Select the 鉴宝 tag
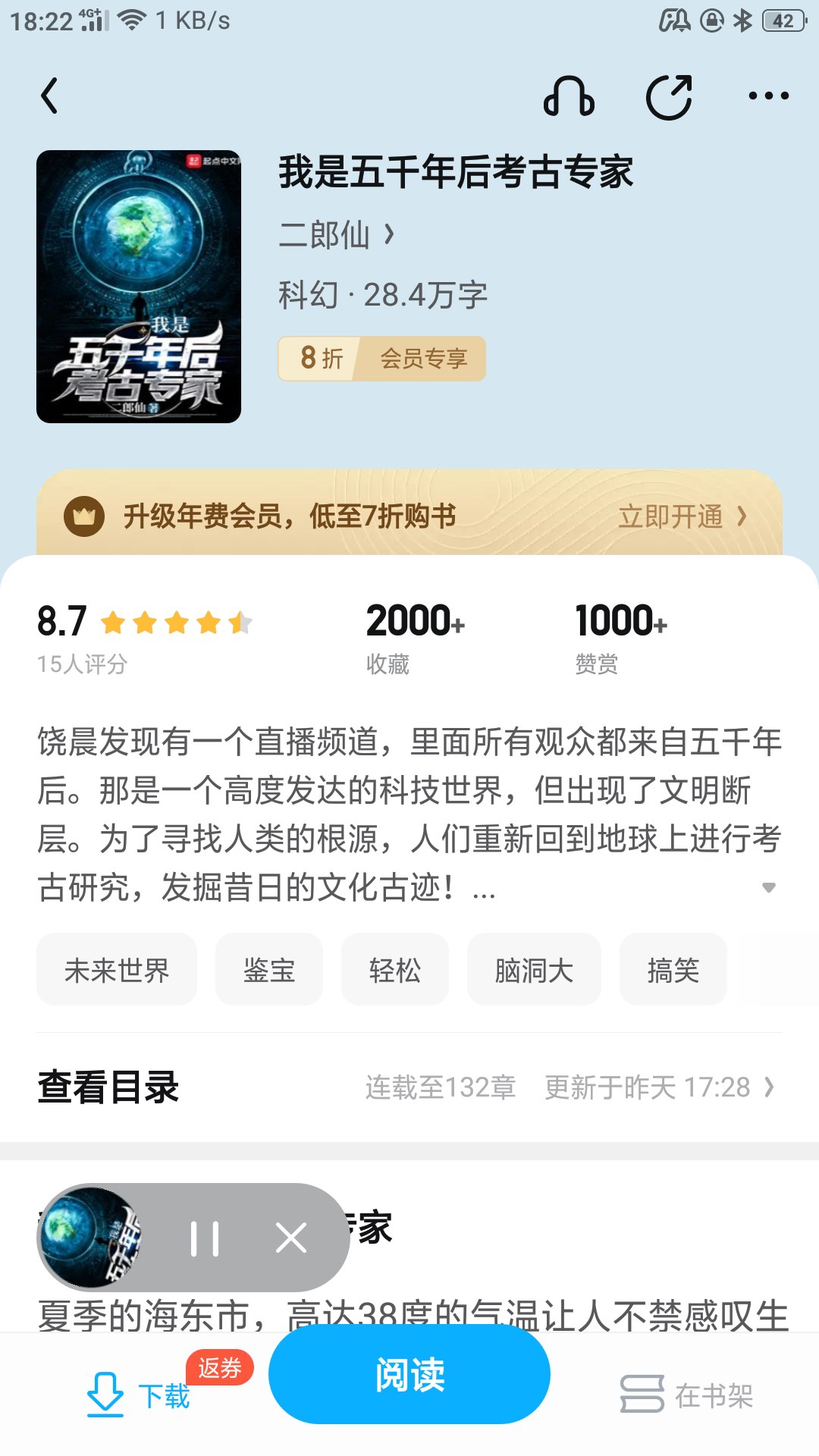 [x=268, y=970]
